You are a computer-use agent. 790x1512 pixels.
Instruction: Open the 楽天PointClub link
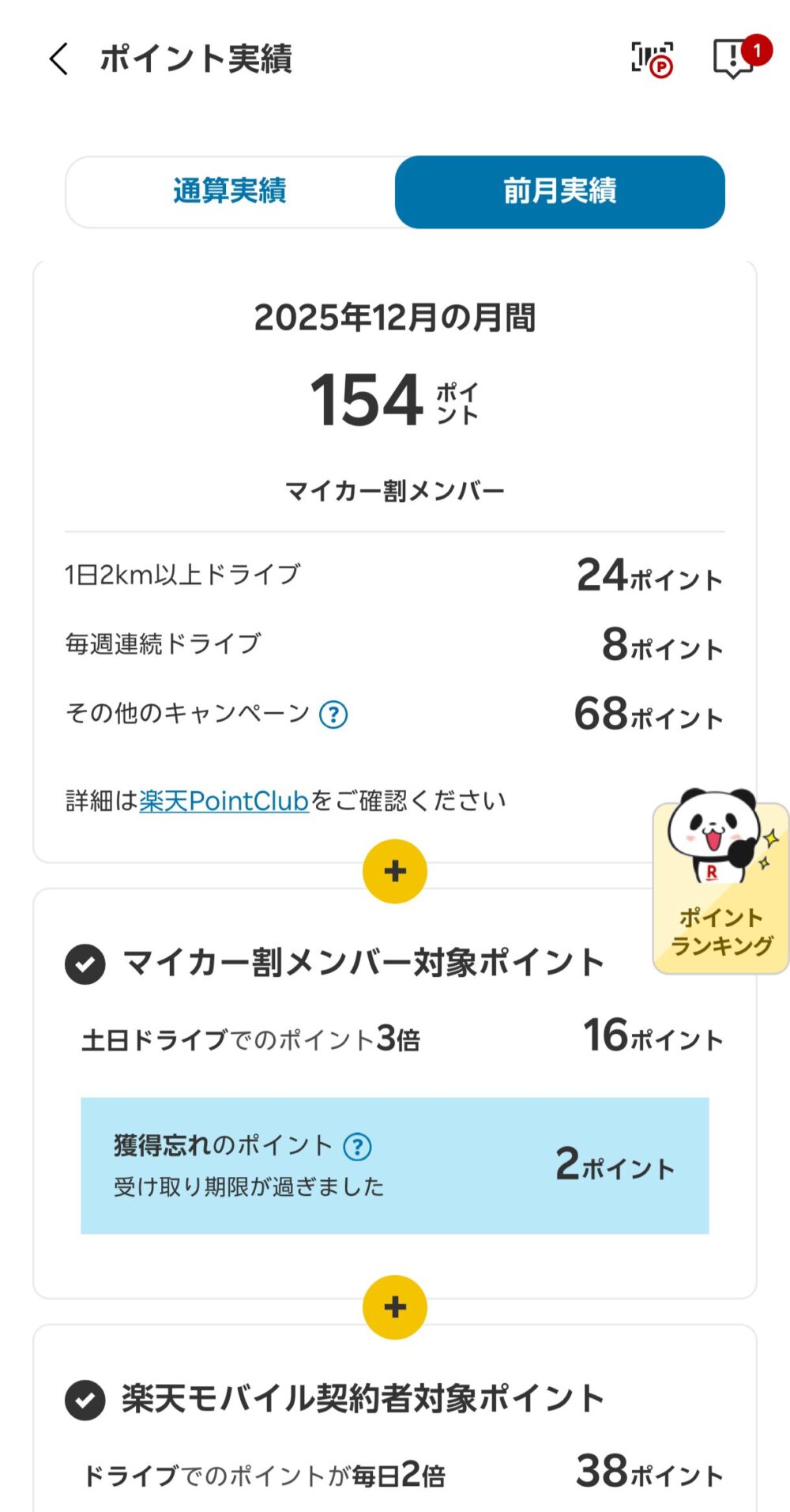tap(224, 801)
